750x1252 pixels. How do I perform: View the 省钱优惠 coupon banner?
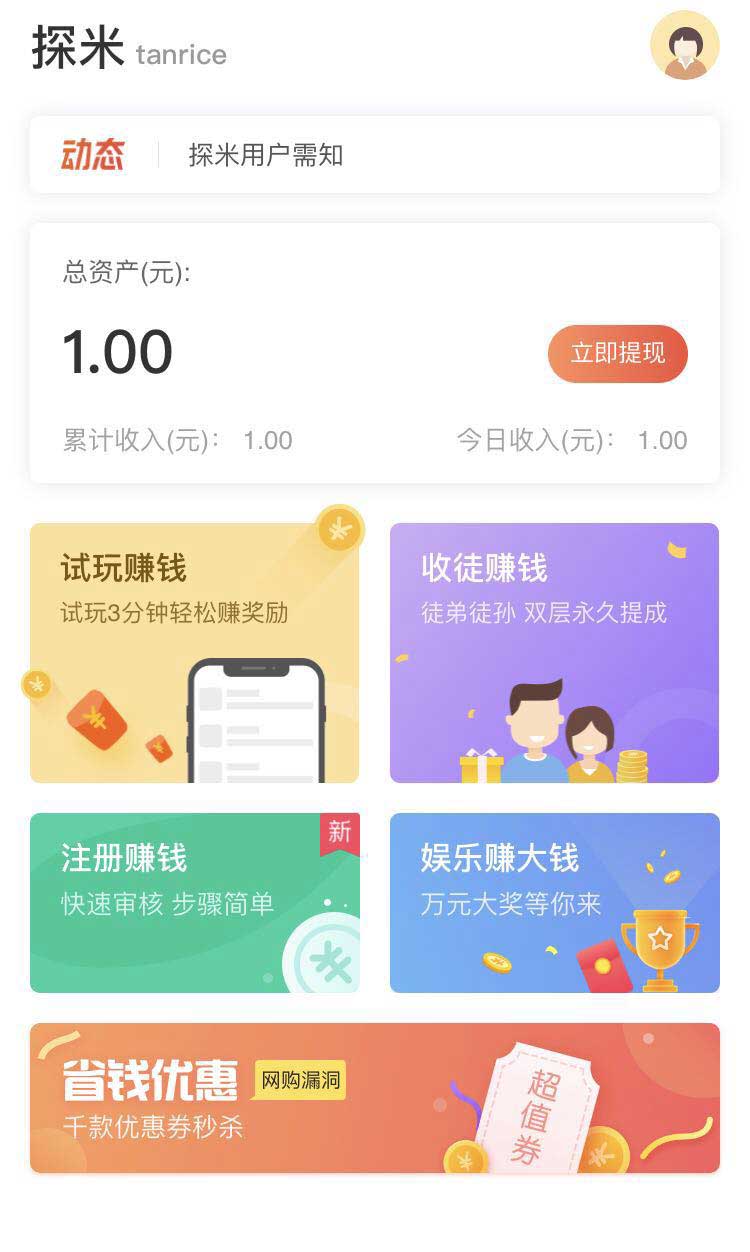click(x=375, y=1098)
